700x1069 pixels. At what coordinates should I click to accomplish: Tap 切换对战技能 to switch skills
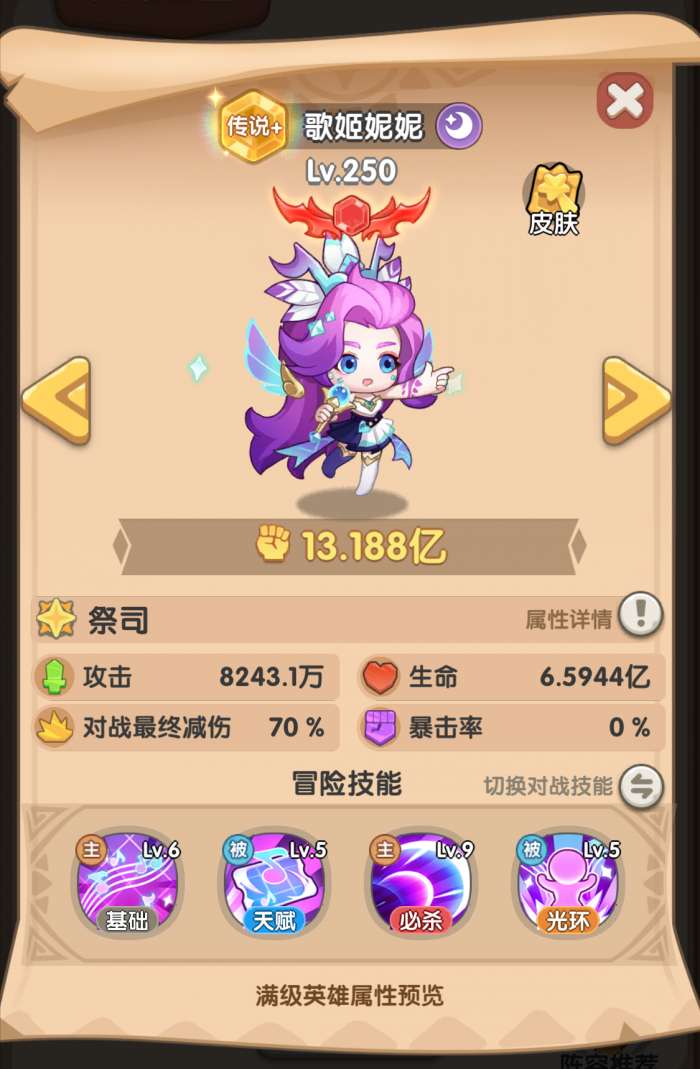[640, 786]
